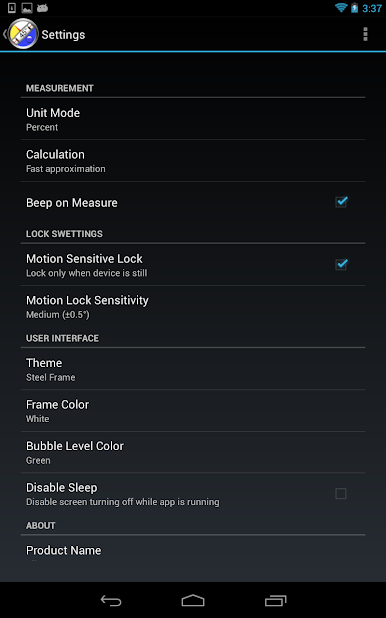
Task: Change the Calculation method
Action: (x=193, y=161)
